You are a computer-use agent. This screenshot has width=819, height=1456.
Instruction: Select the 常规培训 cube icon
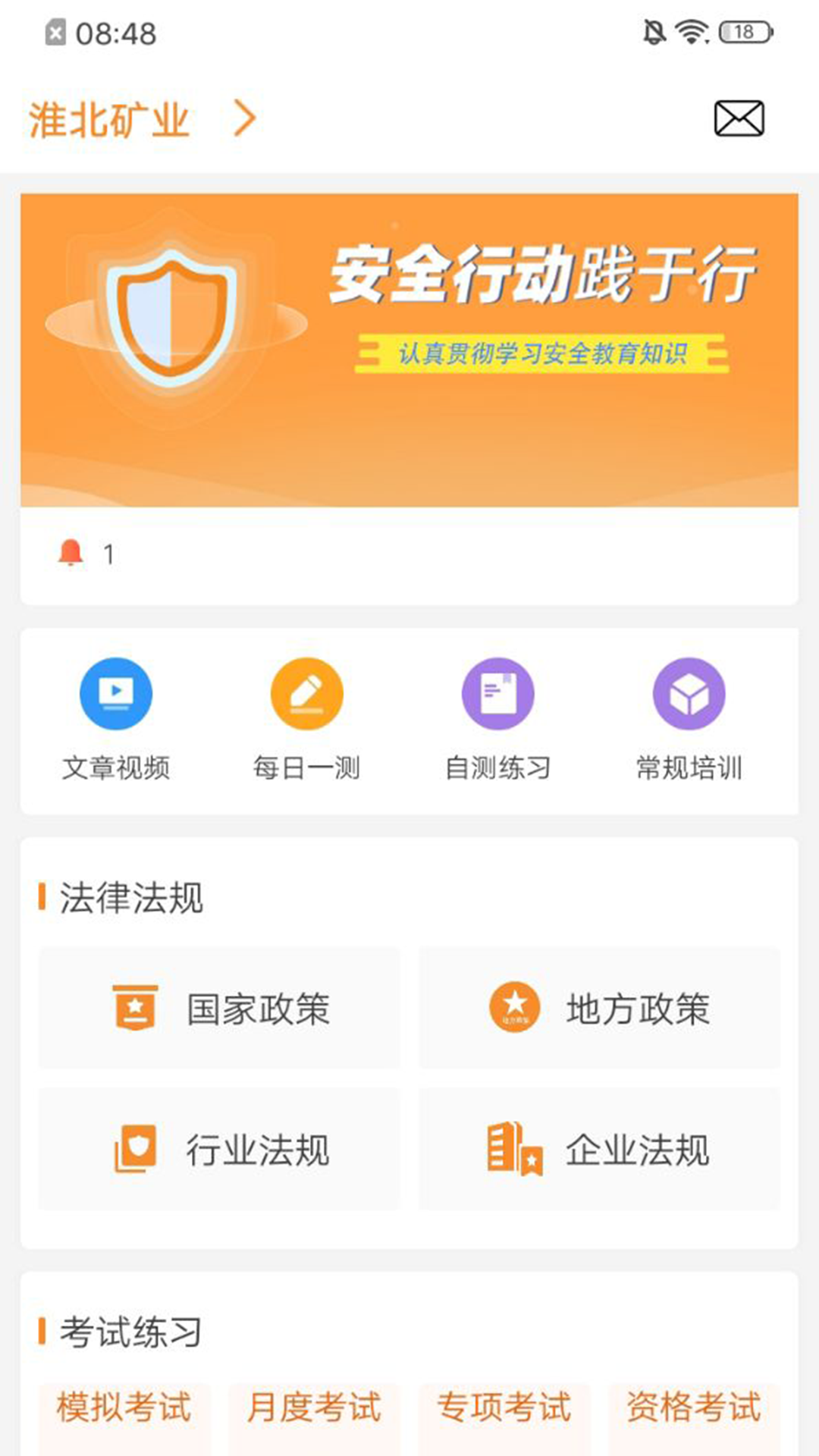[687, 692]
